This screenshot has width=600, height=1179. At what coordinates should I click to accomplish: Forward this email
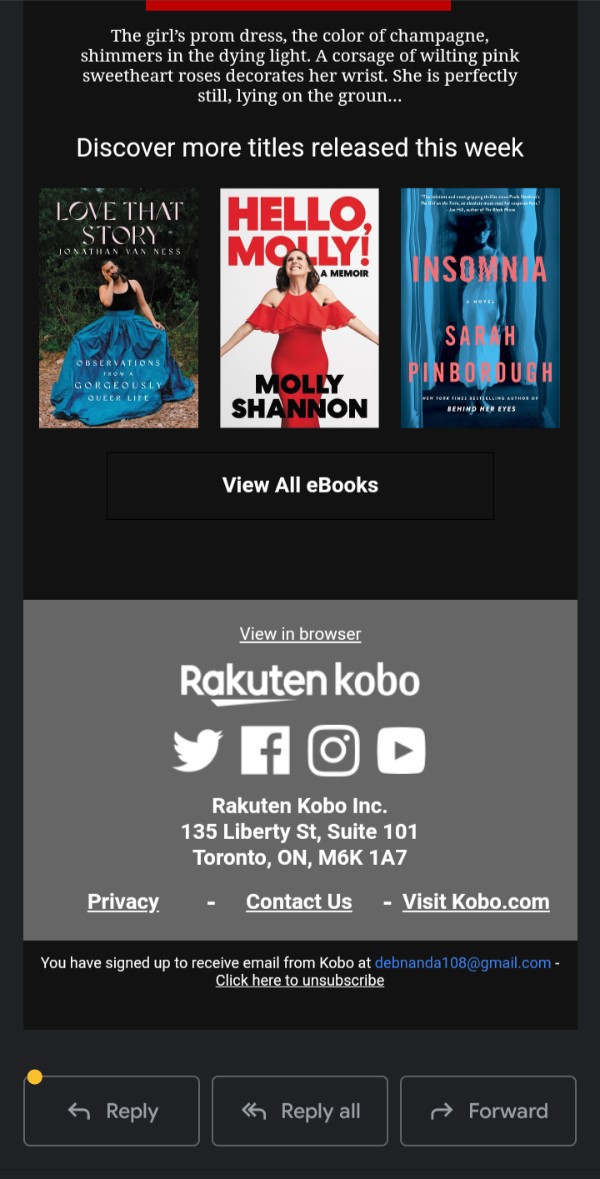[x=488, y=1111]
